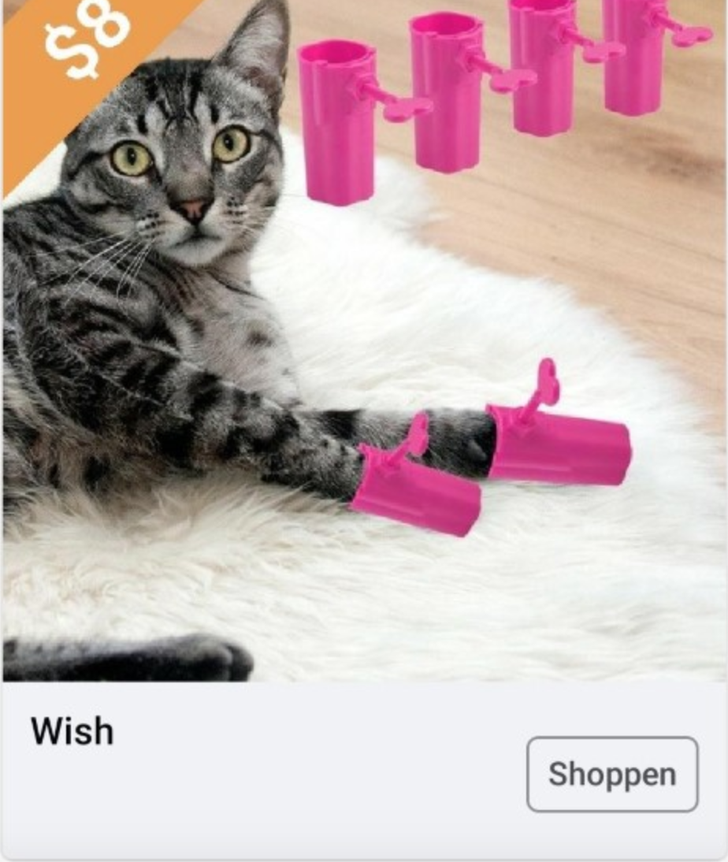Open the Wish cat product ad image

click(x=364, y=340)
